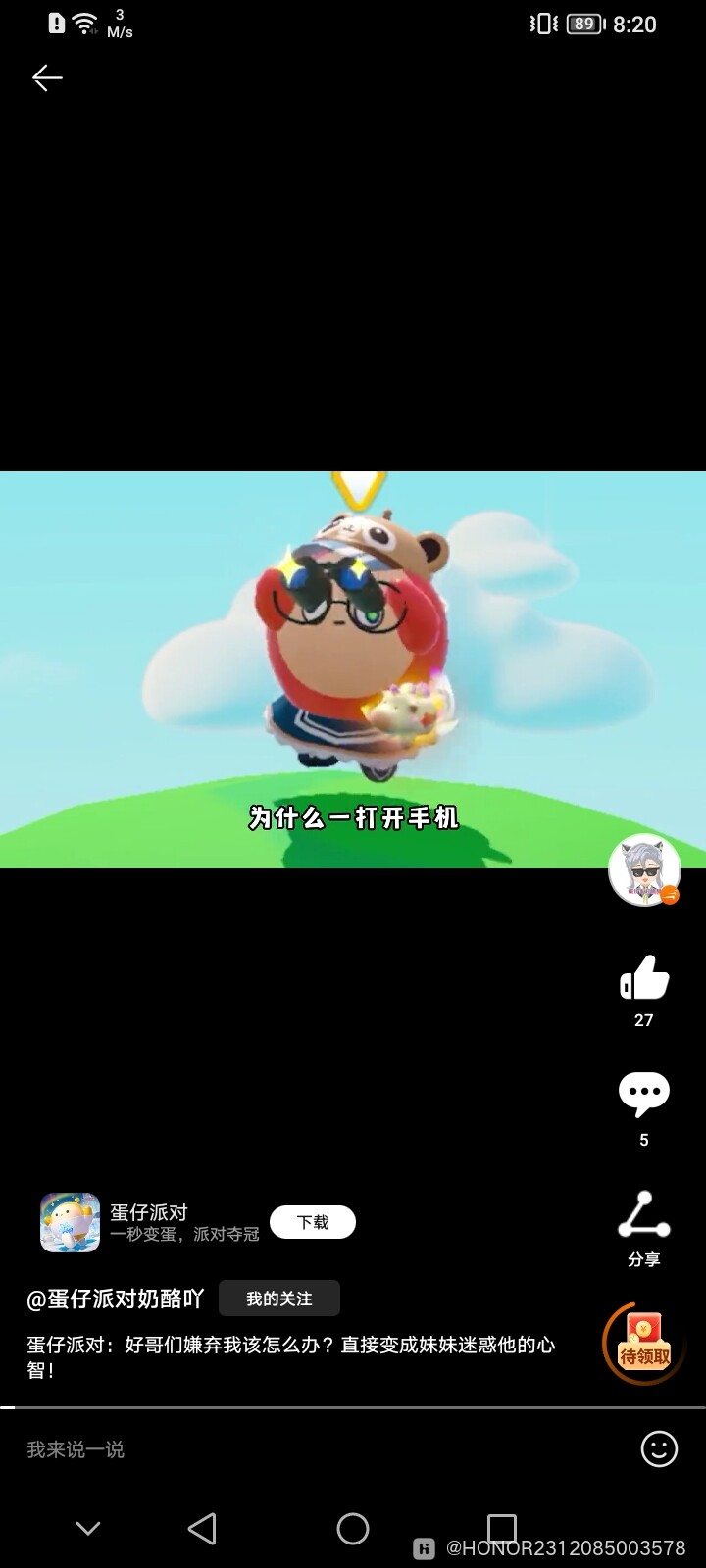
Task: Open the 蛋仔派对 game app icon
Action: tap(69, 1222)
